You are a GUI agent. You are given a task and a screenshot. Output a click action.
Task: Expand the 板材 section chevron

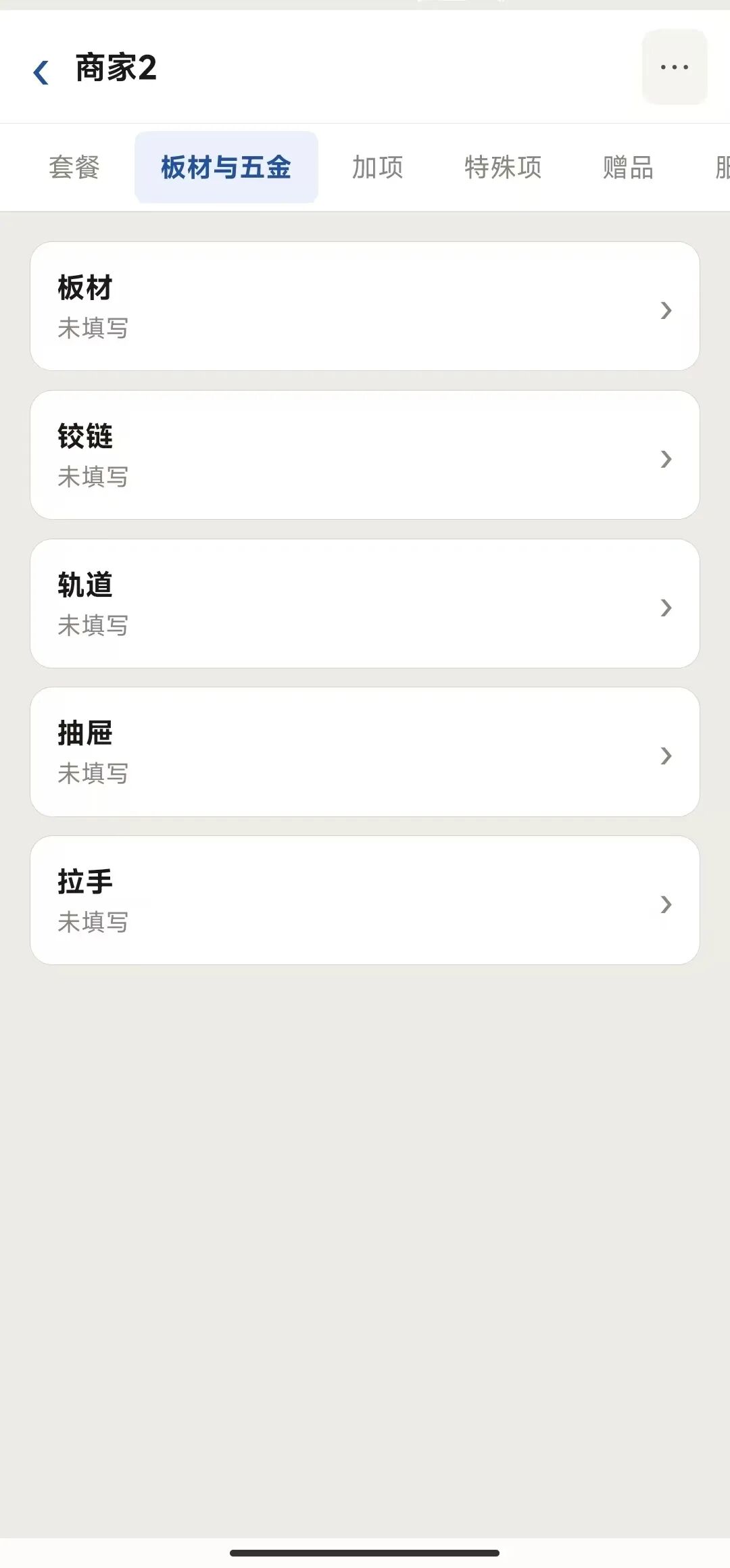(x=666, y=312)
